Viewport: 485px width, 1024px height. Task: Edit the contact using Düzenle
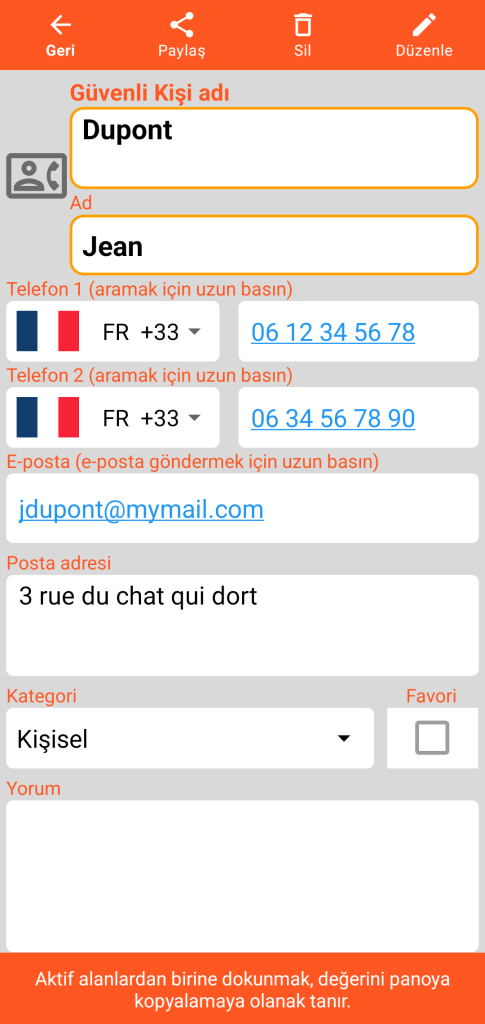click(x=424, y=35)
